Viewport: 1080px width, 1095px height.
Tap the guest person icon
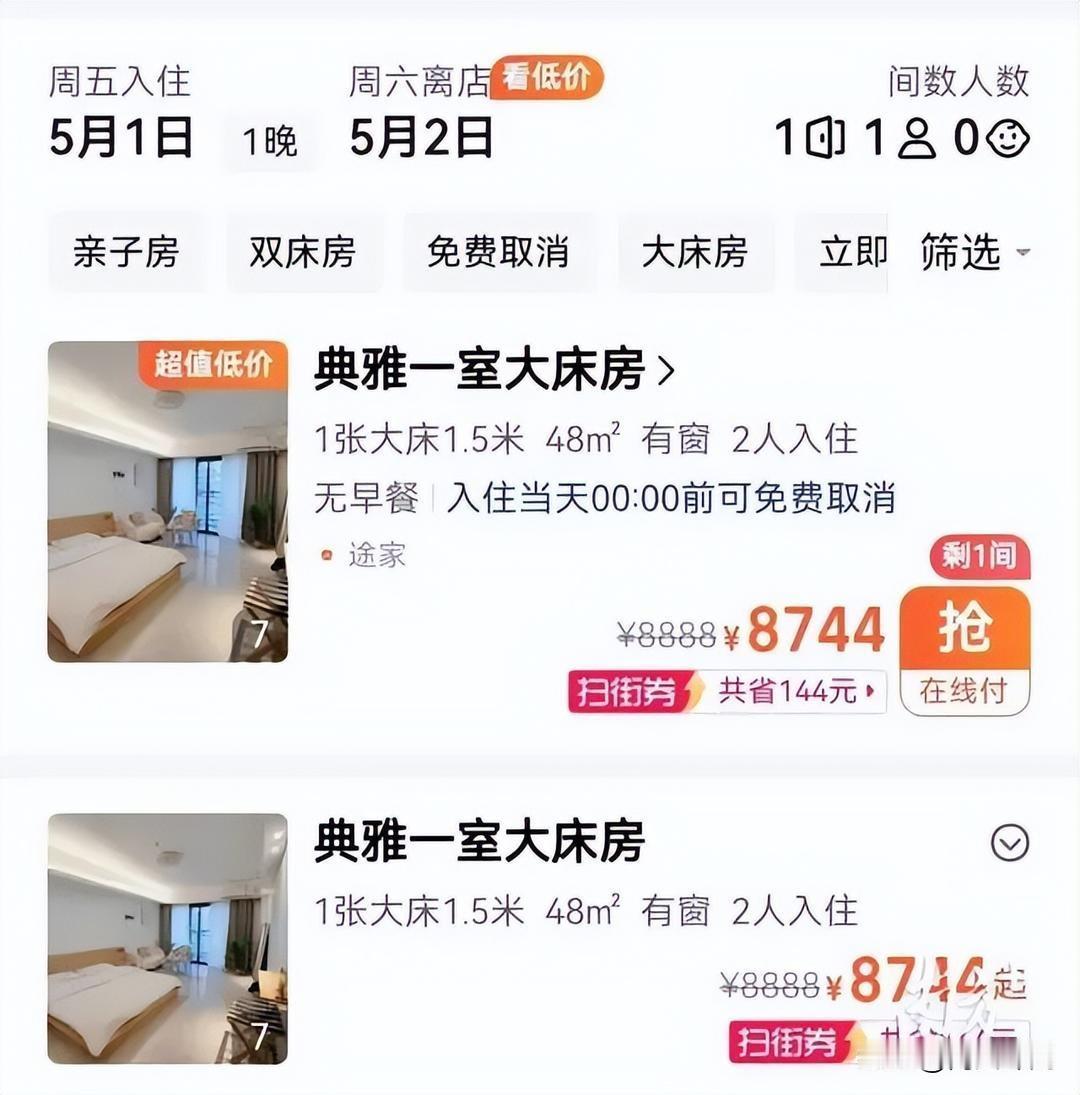[918, 135]
